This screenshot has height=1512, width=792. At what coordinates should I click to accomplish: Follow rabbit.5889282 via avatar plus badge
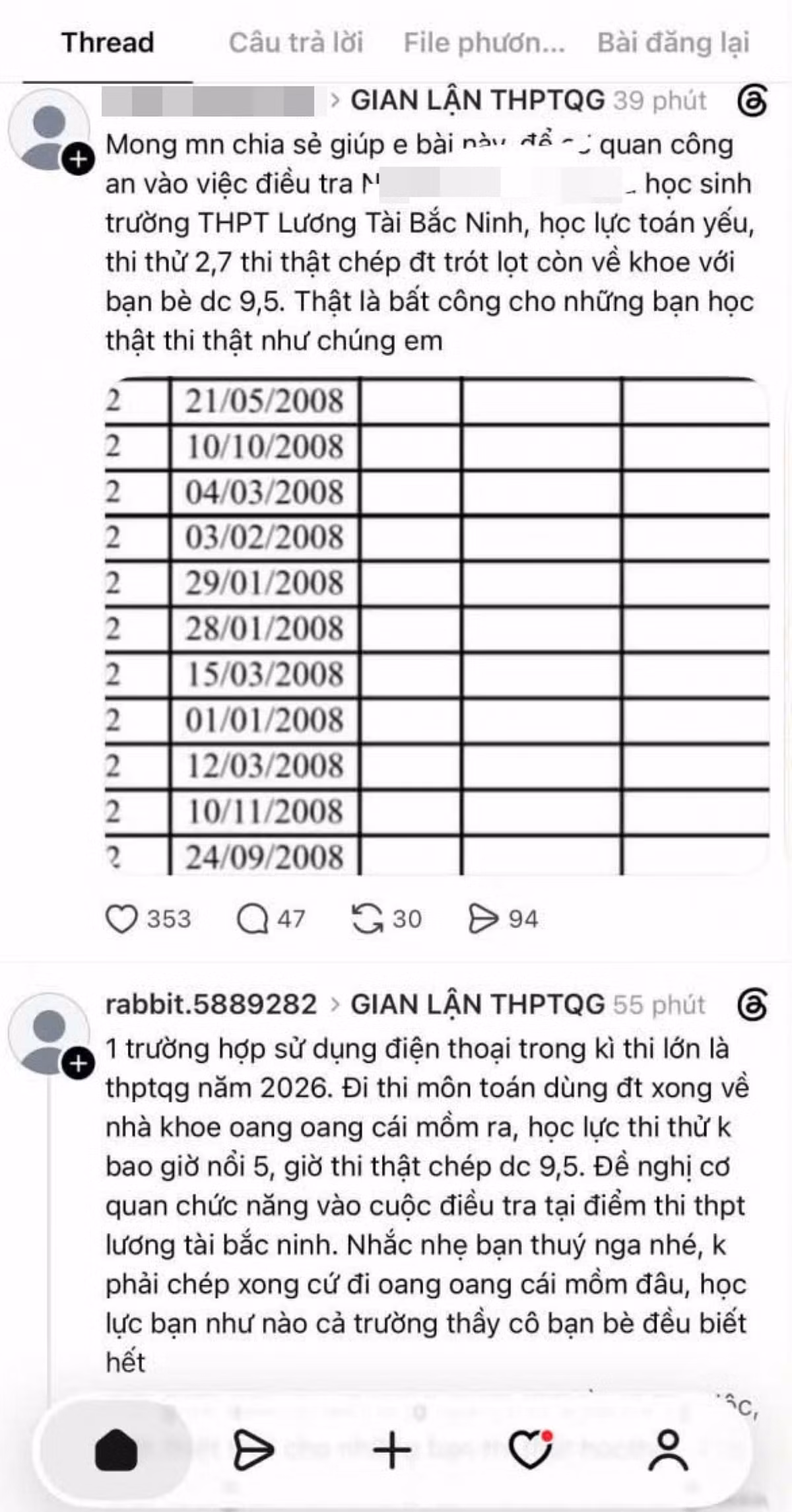[x=78, y=1063]
